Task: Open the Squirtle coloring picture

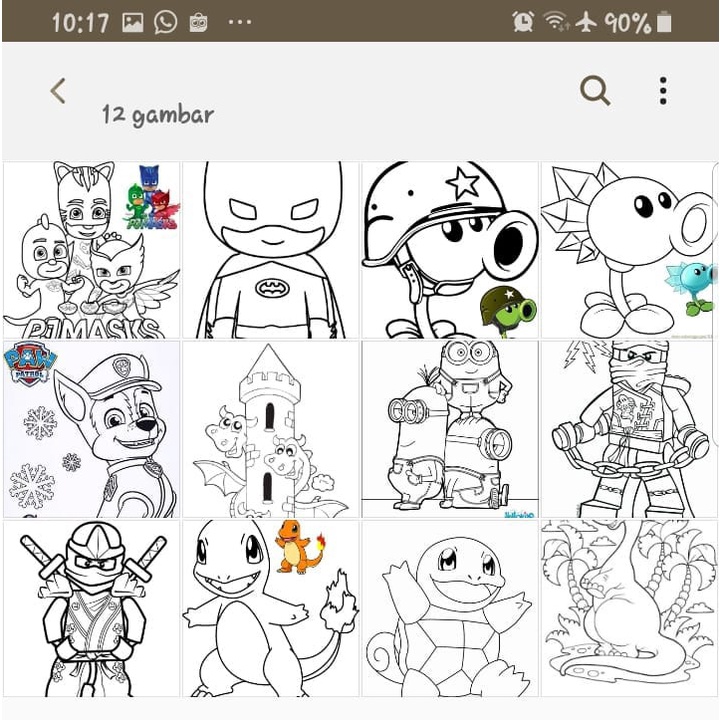Action: (x=450, y=607)
